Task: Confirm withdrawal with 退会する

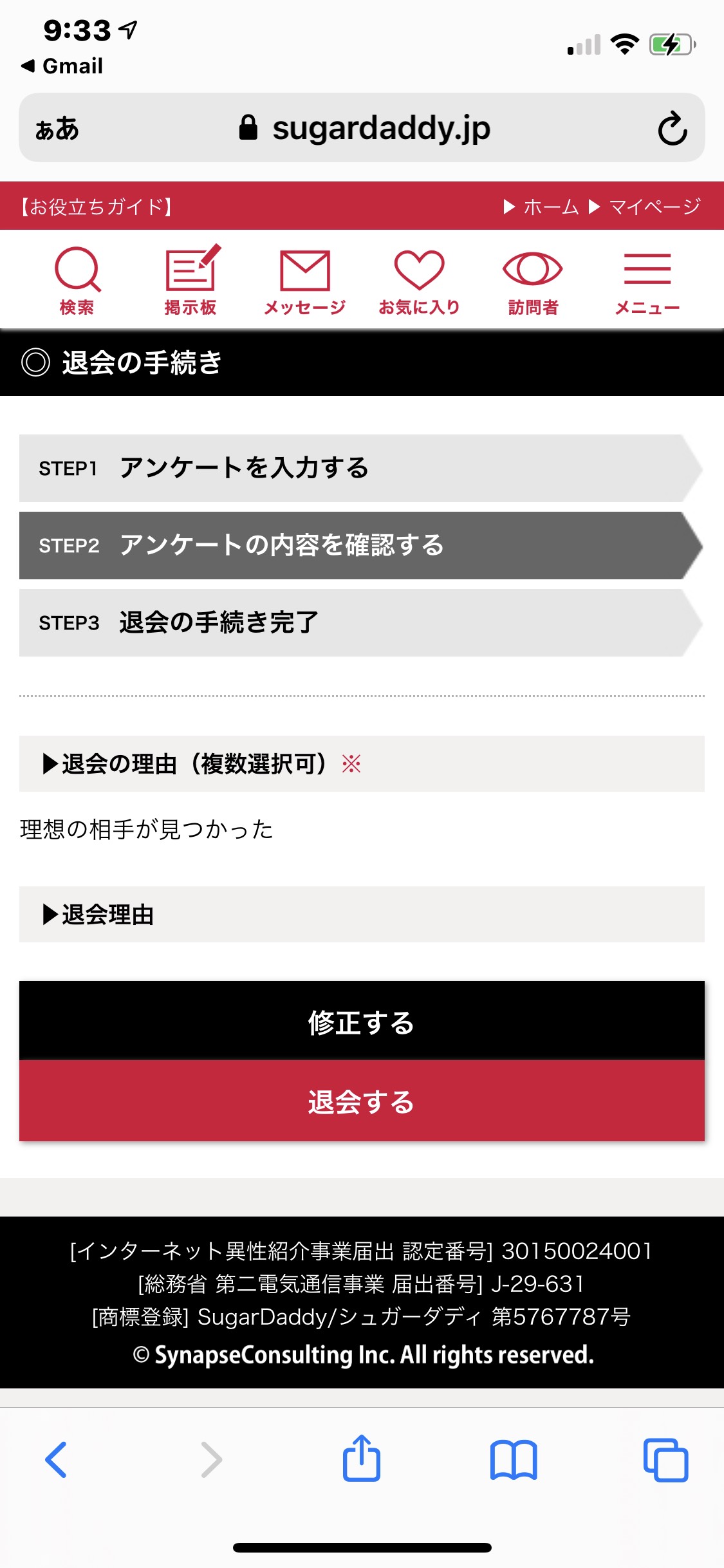Action: click(362, 1101)
